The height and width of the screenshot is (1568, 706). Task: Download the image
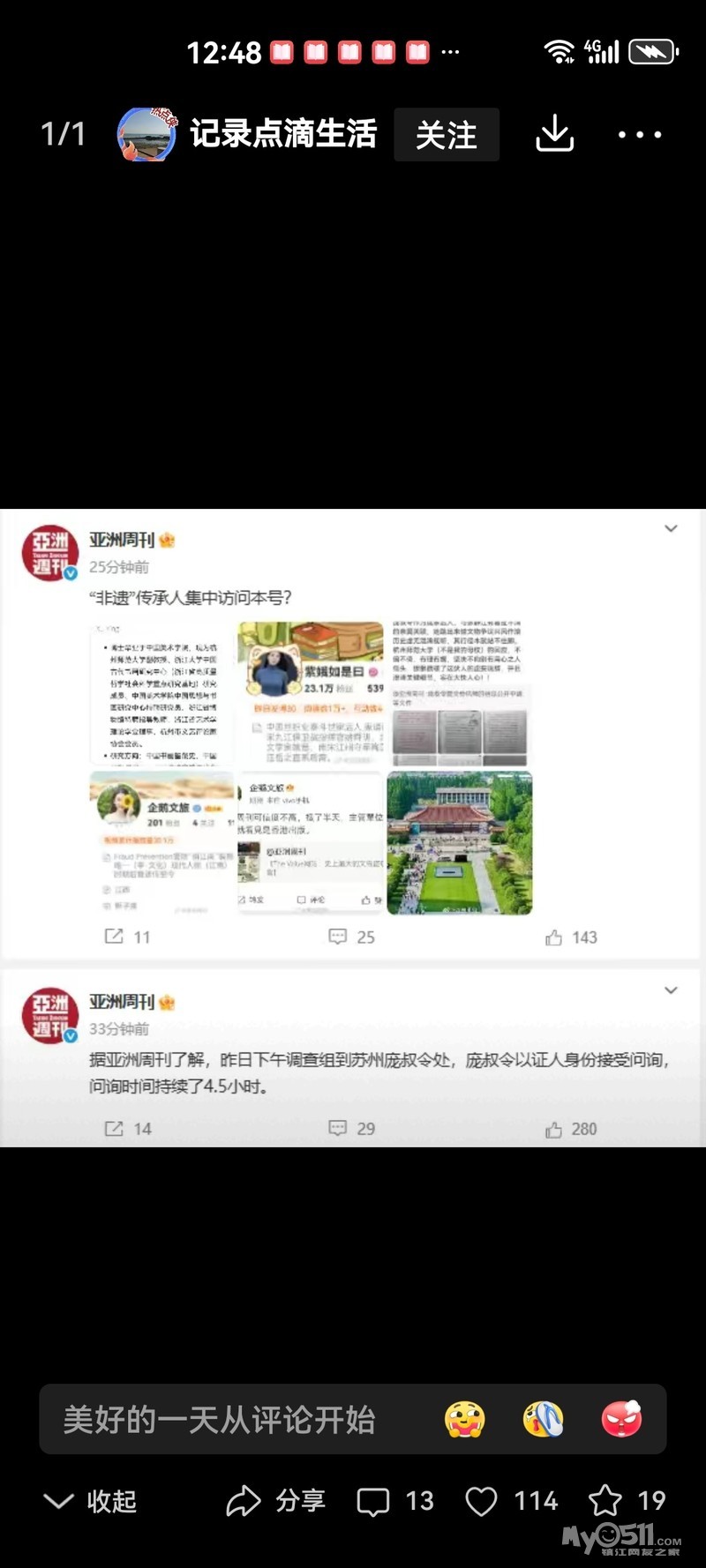tap(554, 135)
